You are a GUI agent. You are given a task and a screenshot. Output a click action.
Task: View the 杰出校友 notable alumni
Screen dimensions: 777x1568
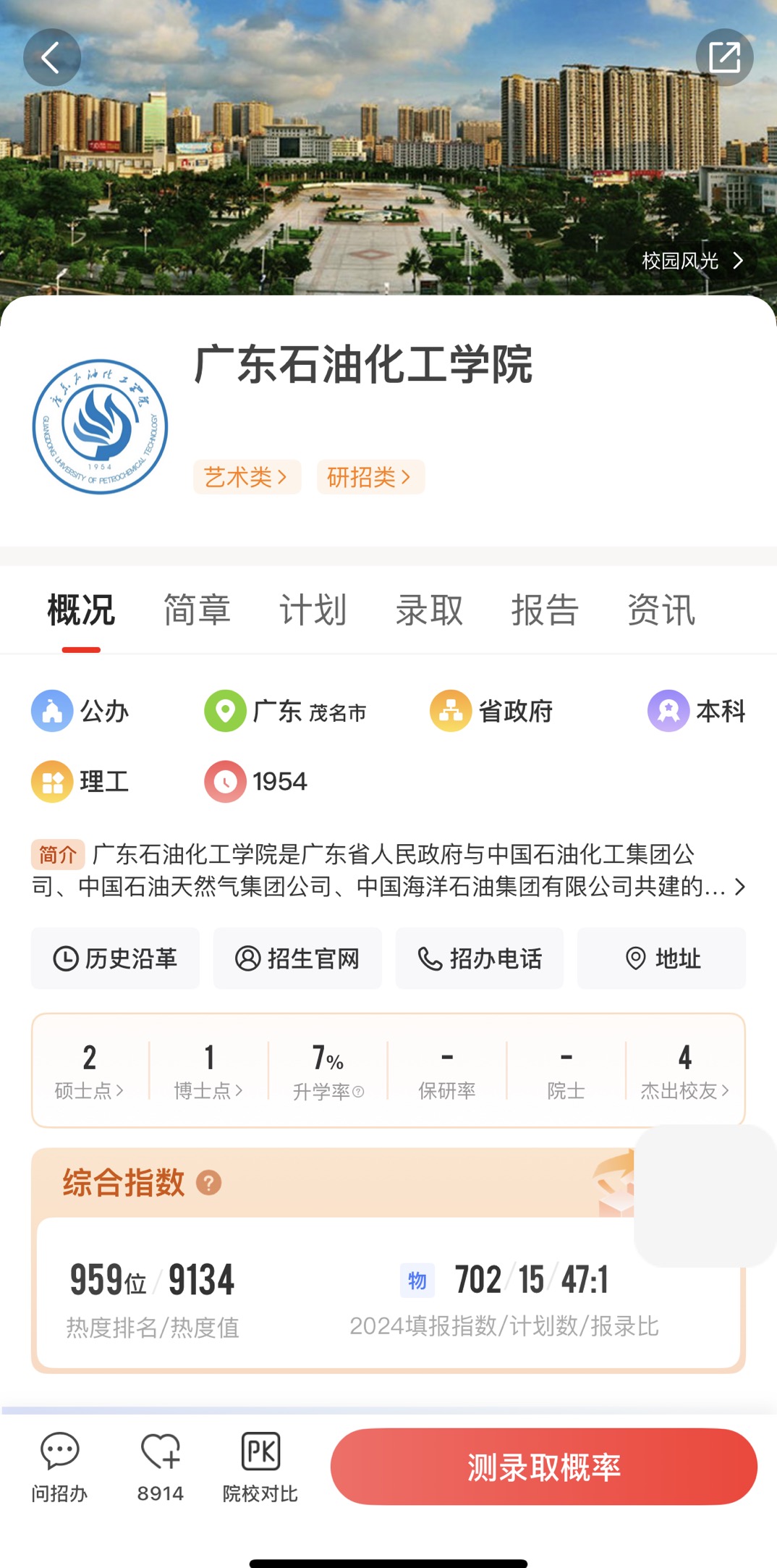pyautogui.click(x=684, y=1071)
